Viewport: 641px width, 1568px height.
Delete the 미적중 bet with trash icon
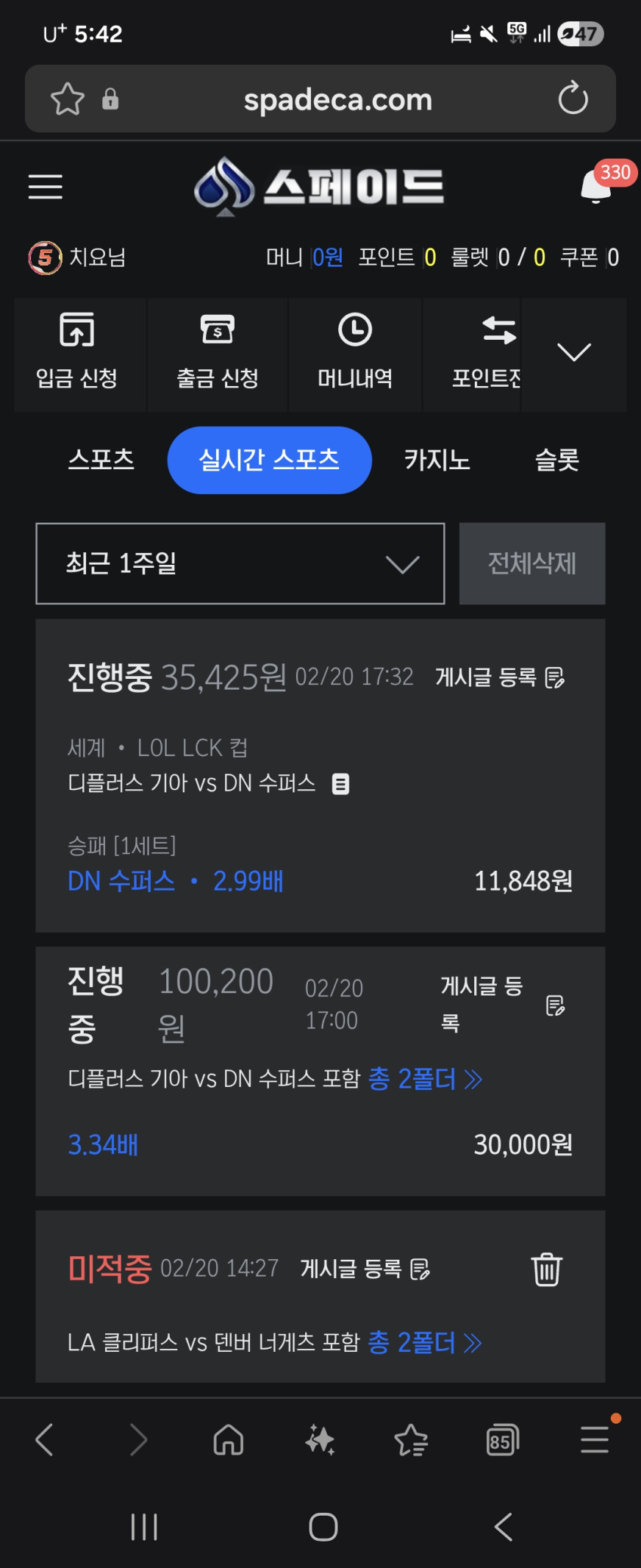click(x=547, y=1269)
